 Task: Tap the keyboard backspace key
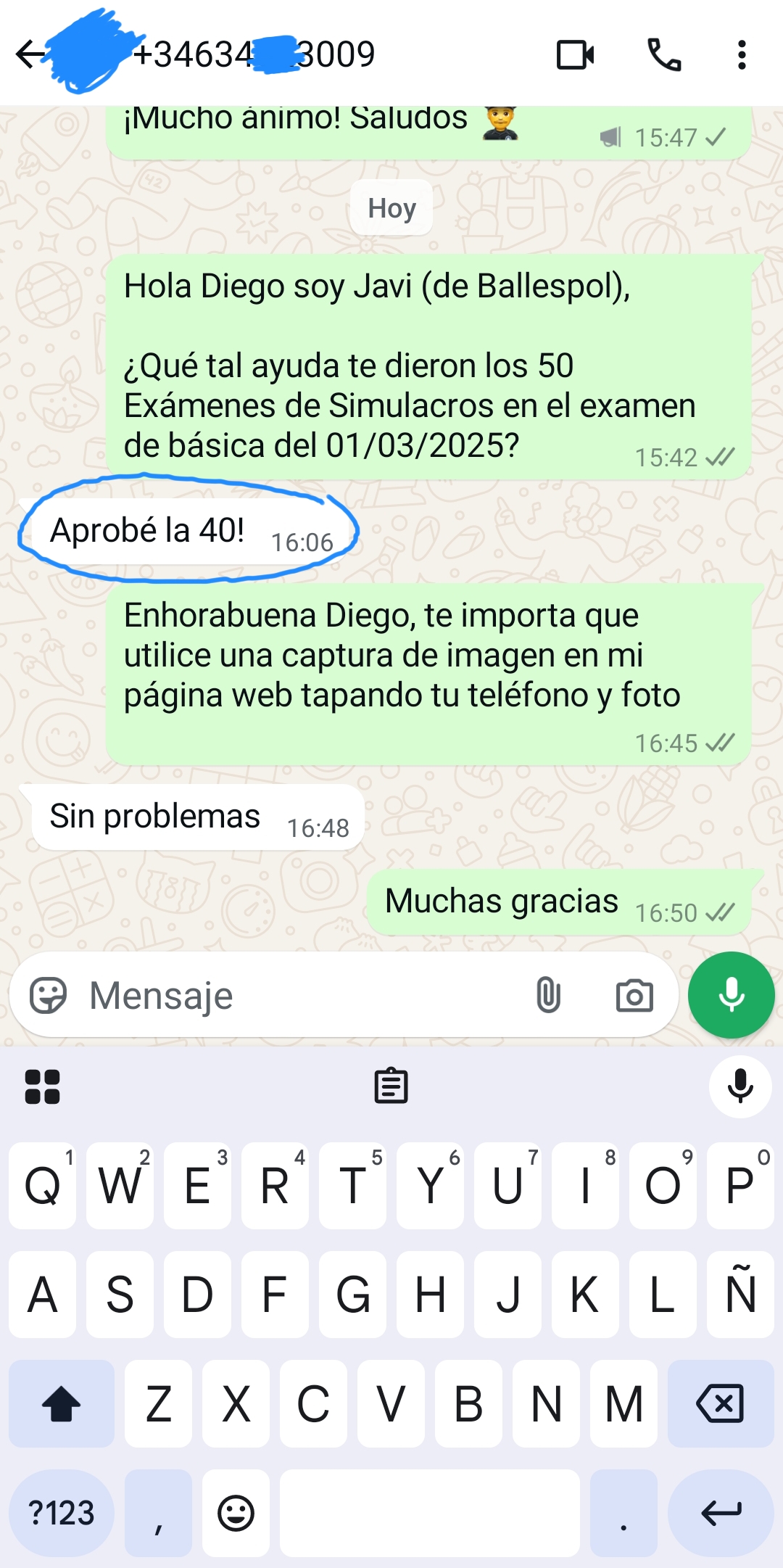click(720, 1403)
